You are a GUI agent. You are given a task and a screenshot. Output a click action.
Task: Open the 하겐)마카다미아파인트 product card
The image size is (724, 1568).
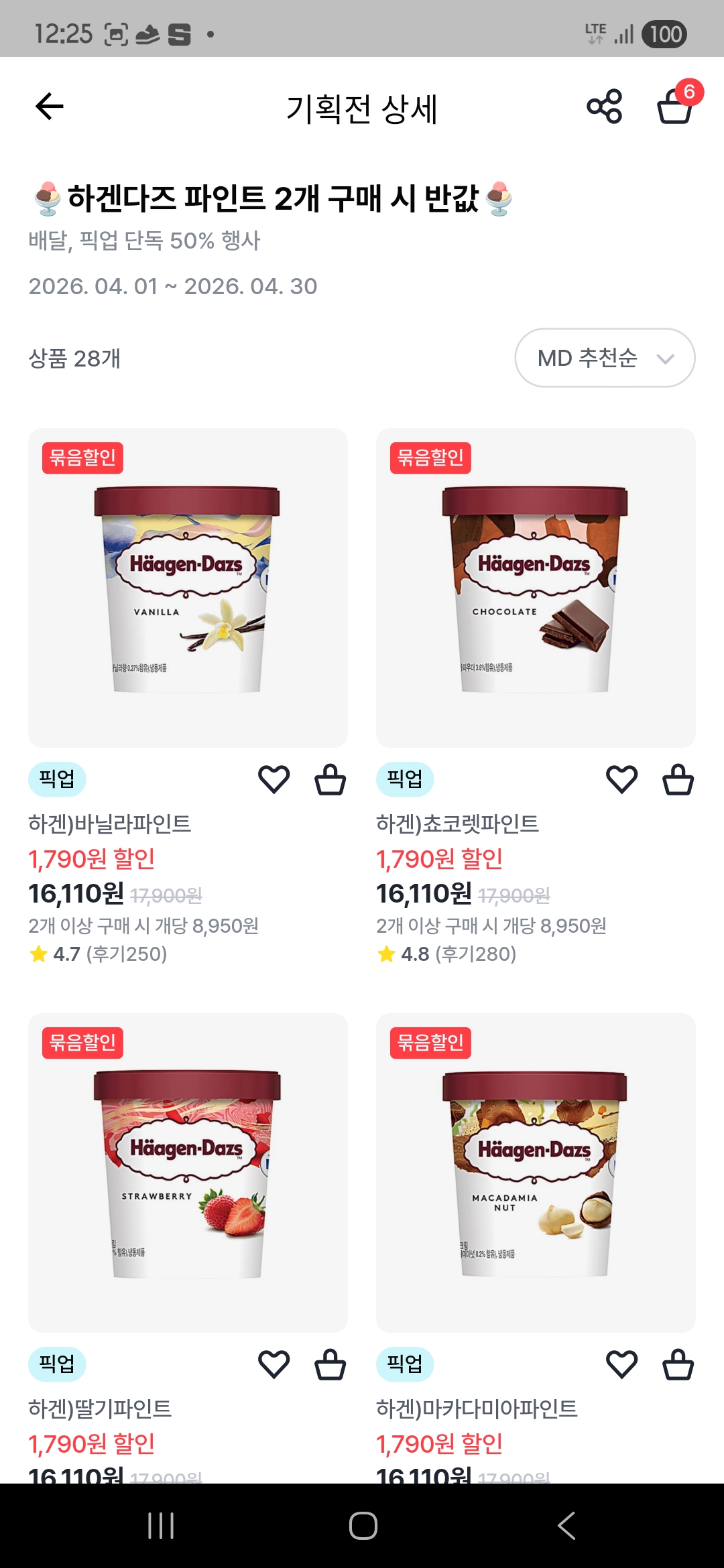pyautogui.click(x=536, y=1172)
